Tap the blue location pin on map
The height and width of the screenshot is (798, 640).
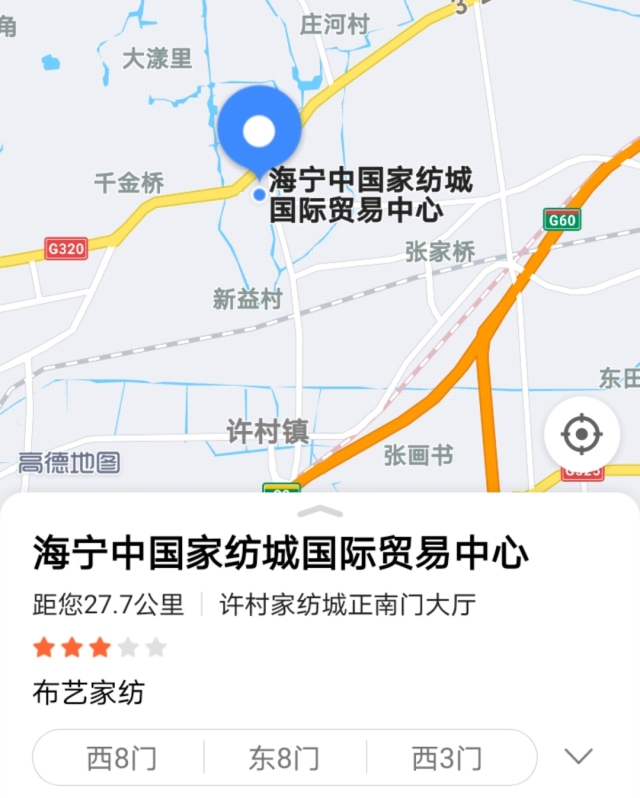pos(260,131)
